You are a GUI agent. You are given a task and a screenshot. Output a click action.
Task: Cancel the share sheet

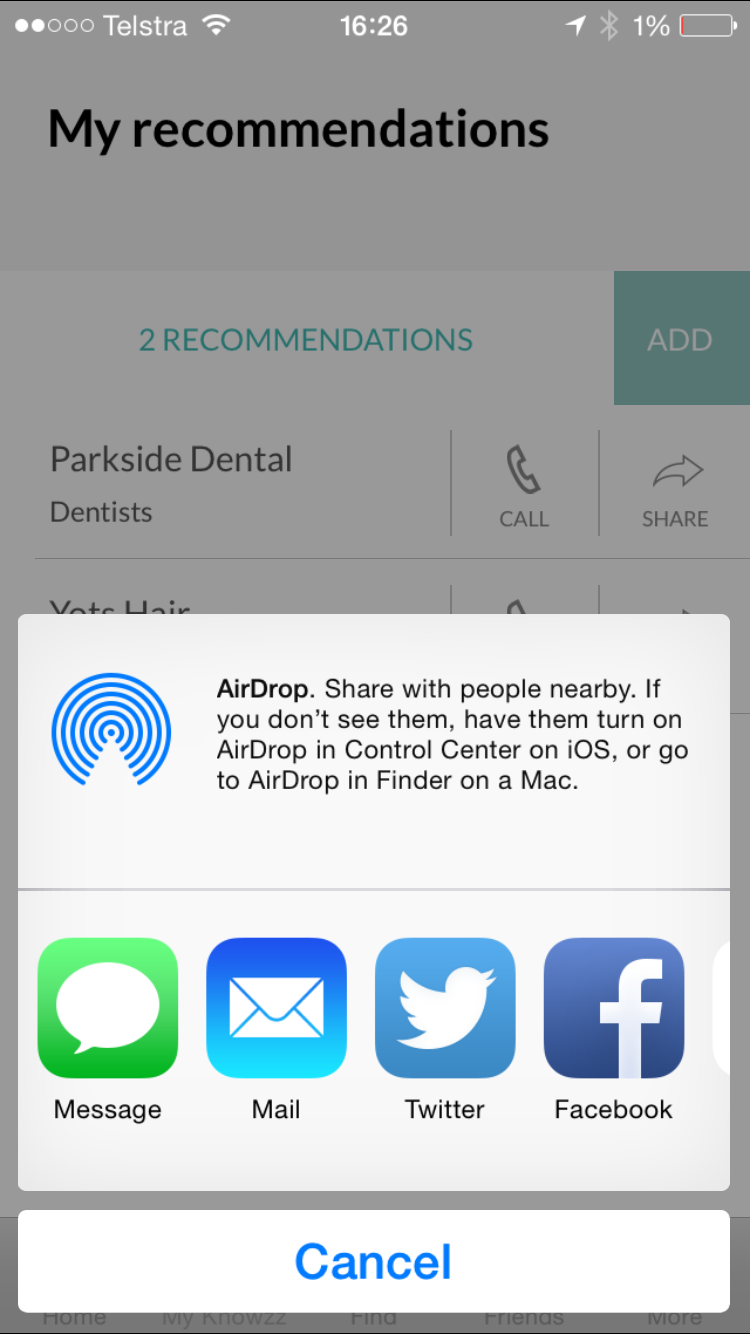click(374, 1261)
